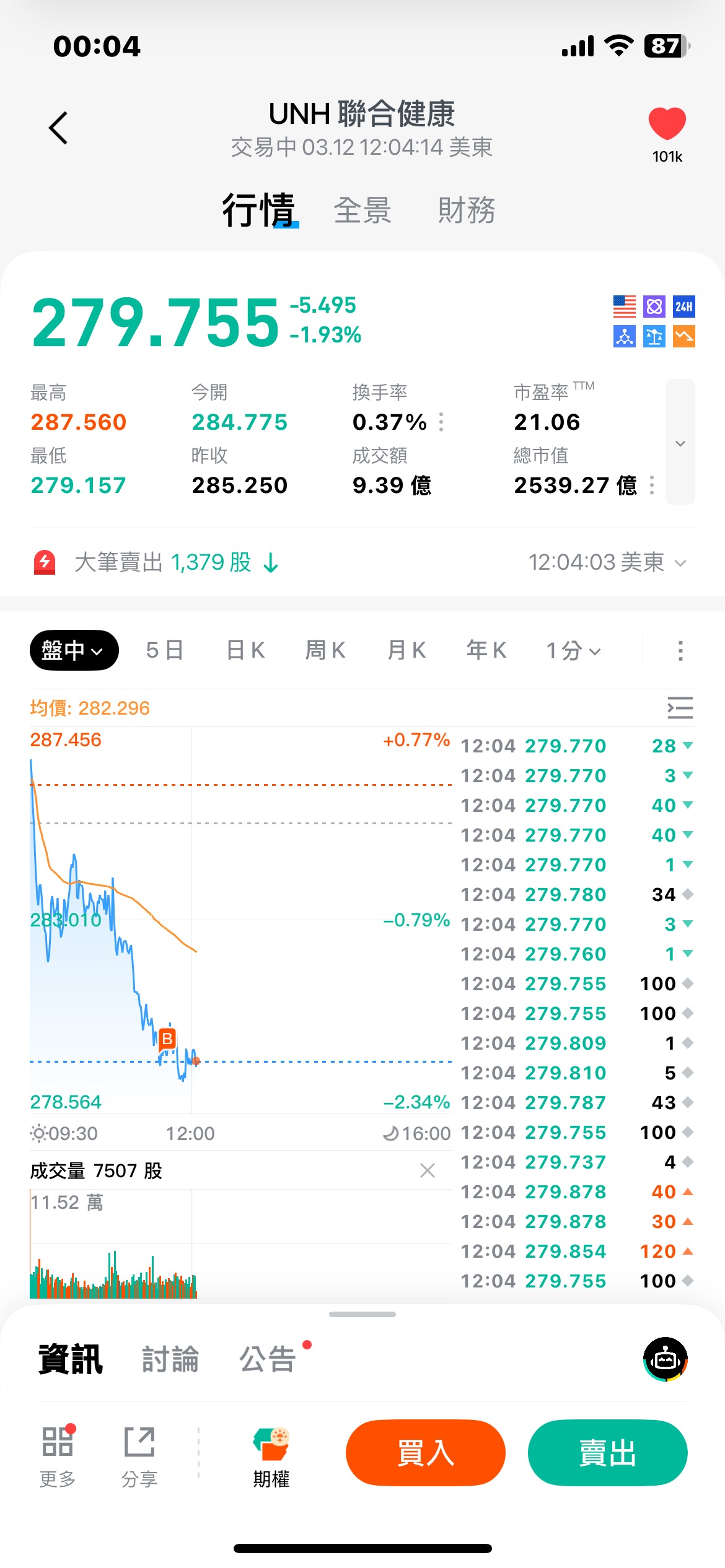This screenshot has height=1568, width=725.
Task: Select the 5日 chart view
Action: coord(165,650)
